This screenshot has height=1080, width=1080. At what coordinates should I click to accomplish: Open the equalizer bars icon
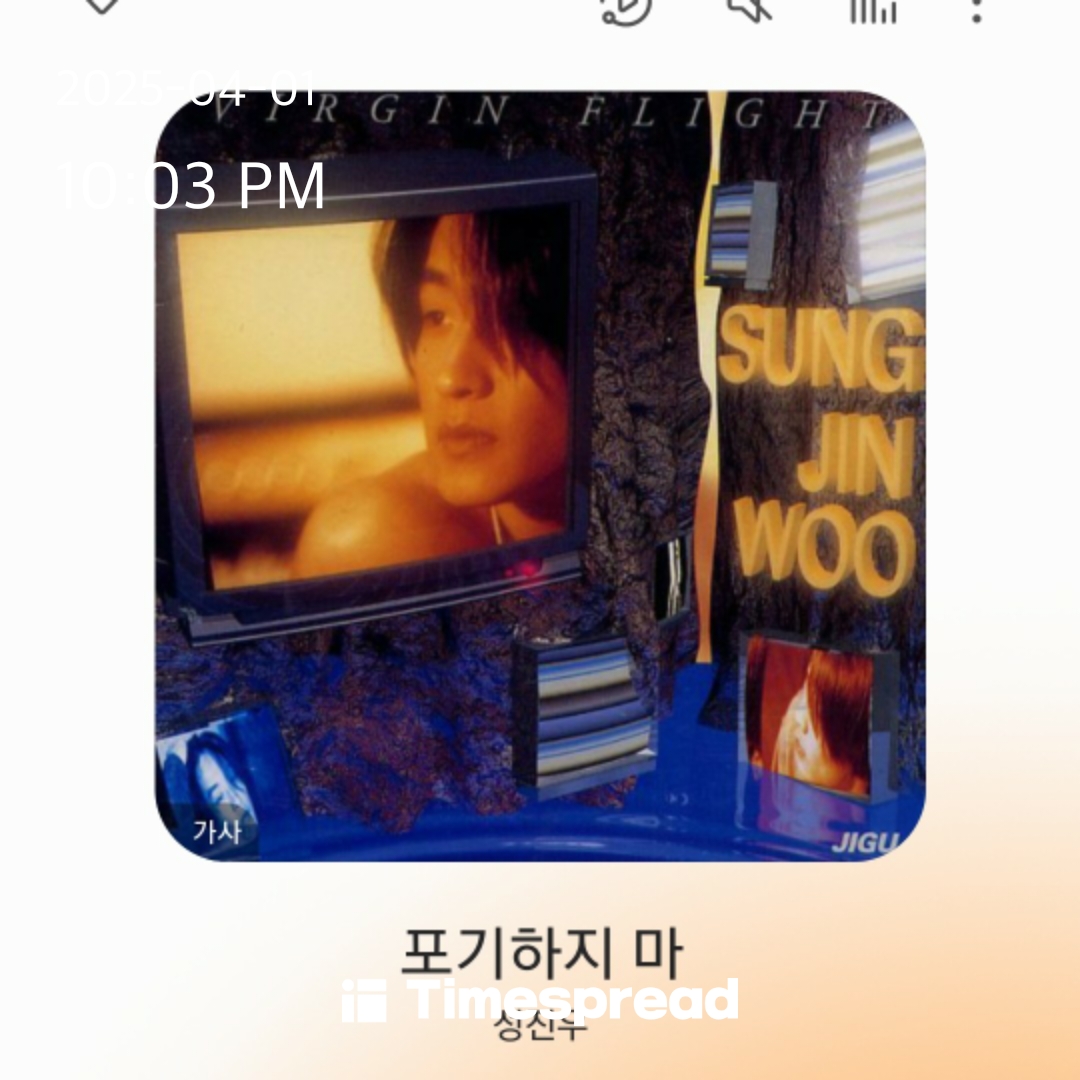click(873, 10)
